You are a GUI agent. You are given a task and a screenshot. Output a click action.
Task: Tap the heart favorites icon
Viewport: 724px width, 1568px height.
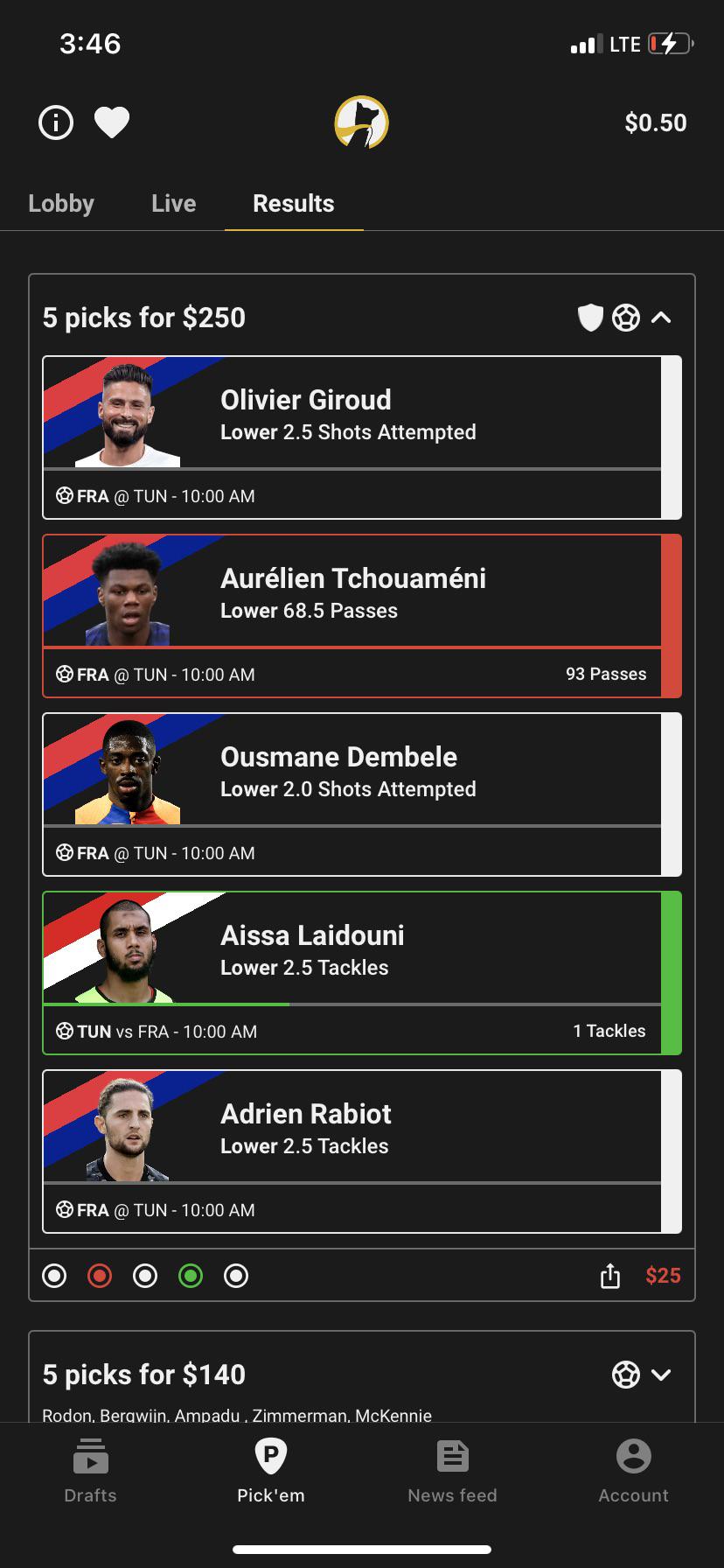(x=111, y=122)
